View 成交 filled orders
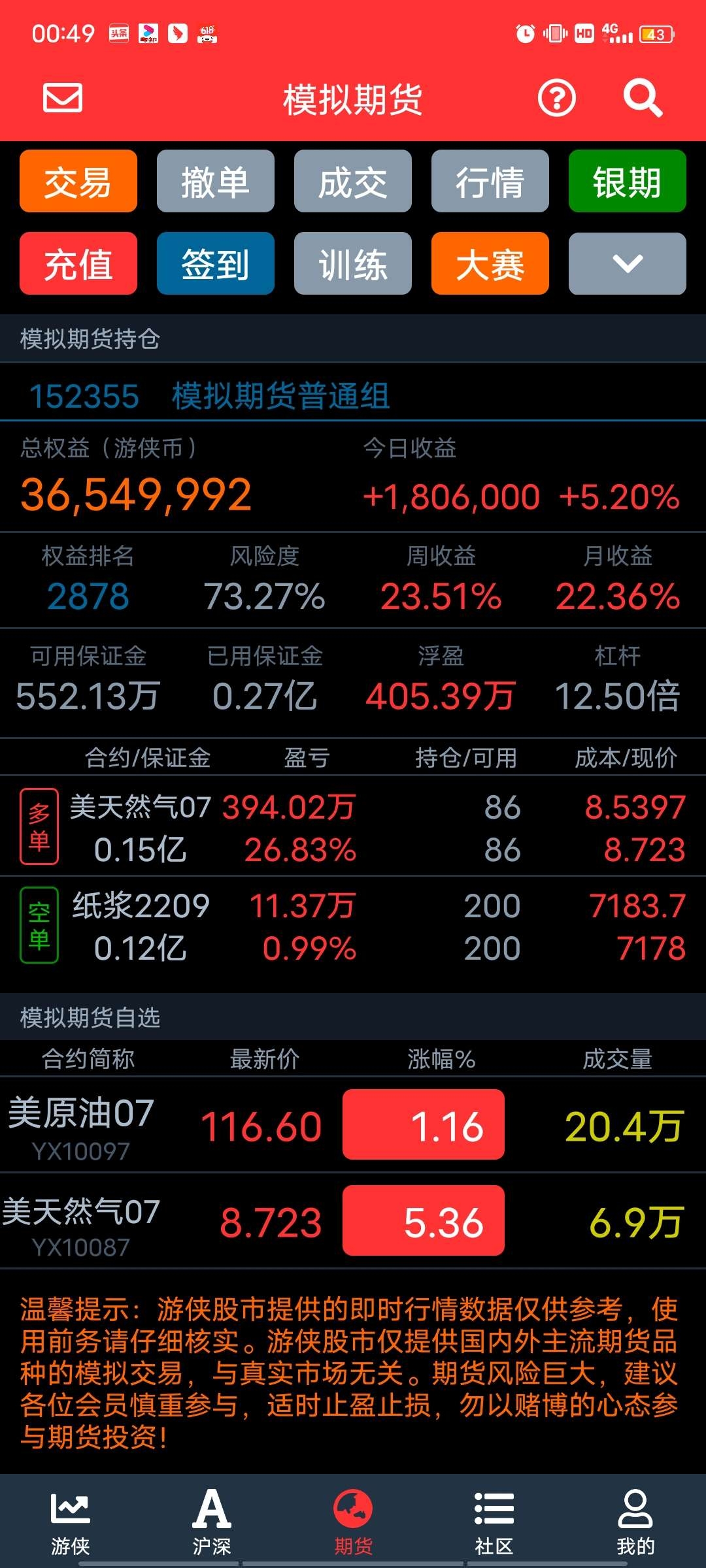This screenshot has width=706, height=1568. coord(353,181)
